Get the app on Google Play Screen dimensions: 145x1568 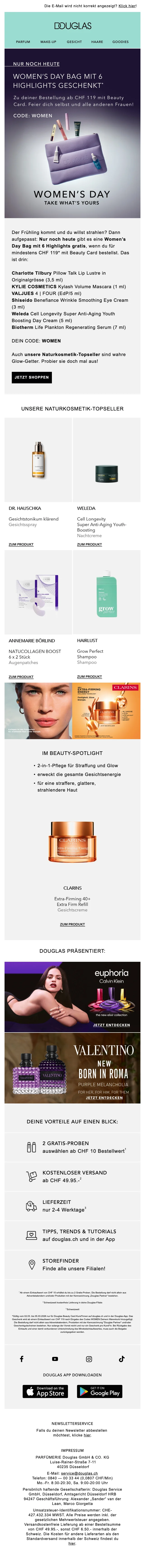click(99, 1391)
